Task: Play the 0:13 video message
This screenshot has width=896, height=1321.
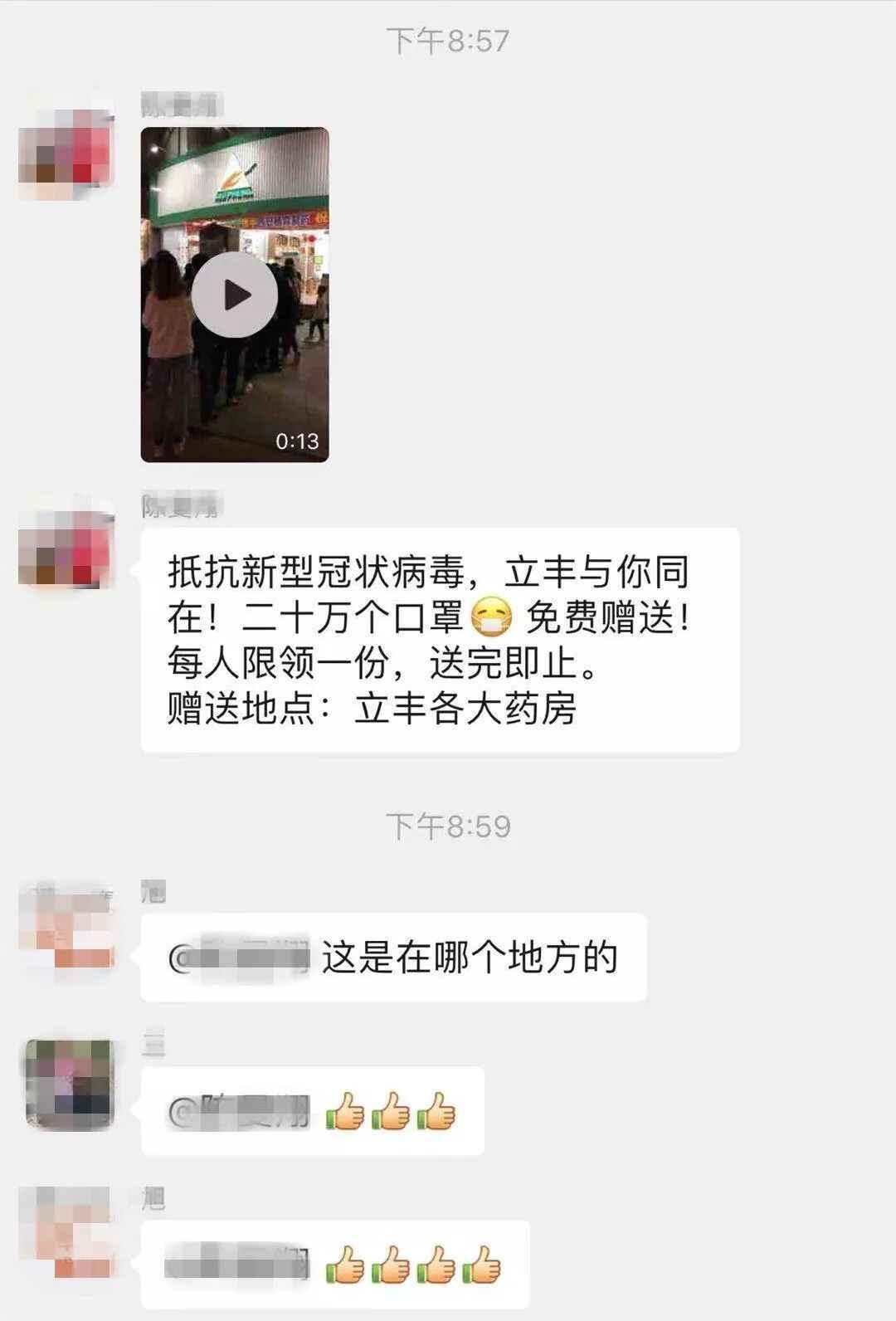Action: tap(235, 295)
